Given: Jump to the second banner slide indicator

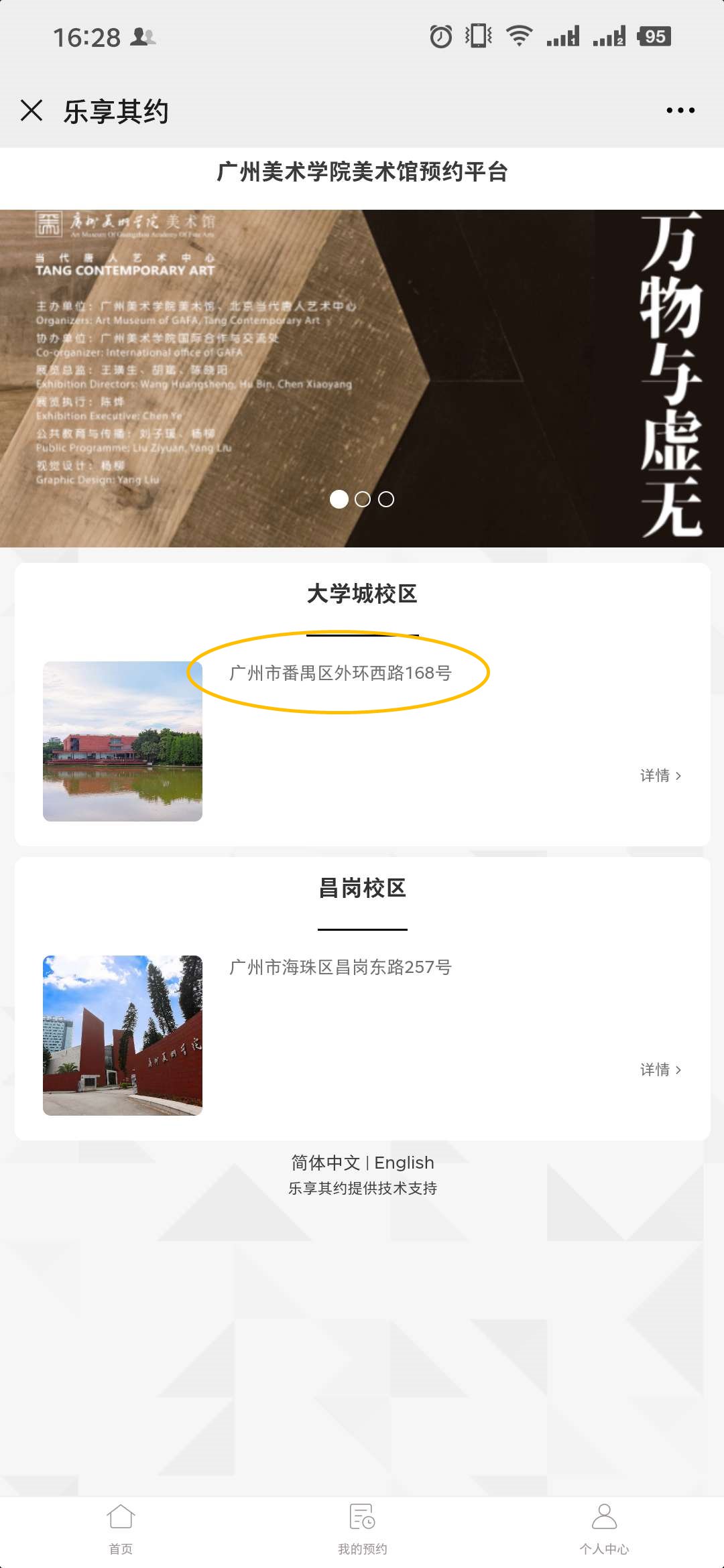Looking at the screenshot, I should pos(363,499).
